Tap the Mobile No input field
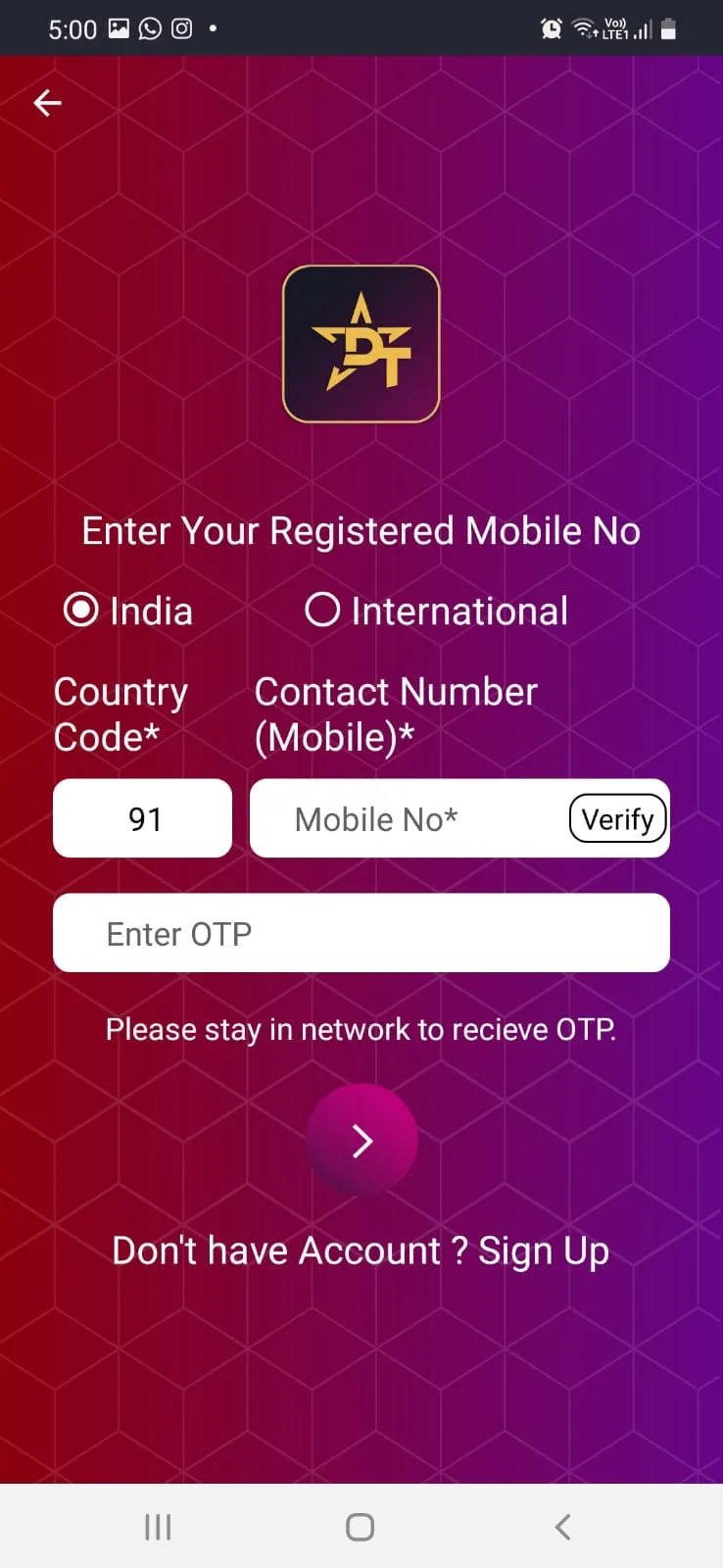 point(411,818)
